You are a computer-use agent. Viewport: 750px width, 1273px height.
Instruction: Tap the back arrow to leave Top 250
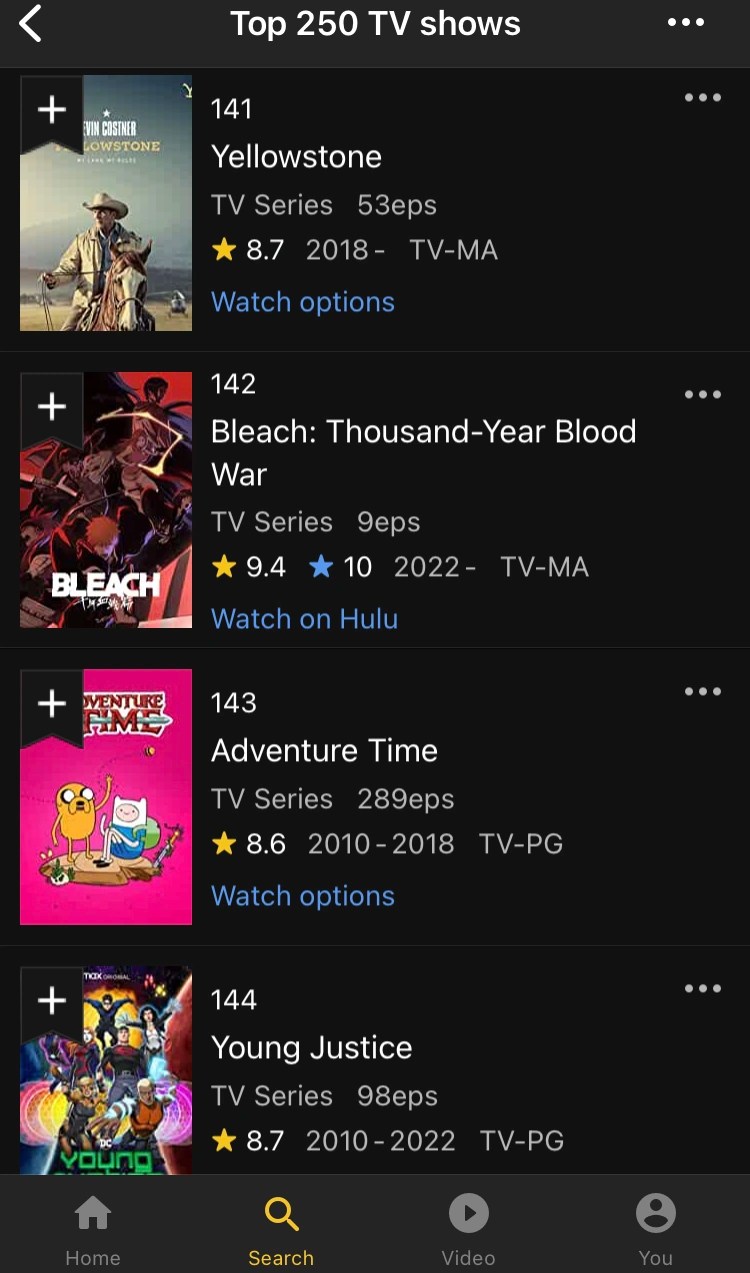pyautogui.click(x=28, y=23)
